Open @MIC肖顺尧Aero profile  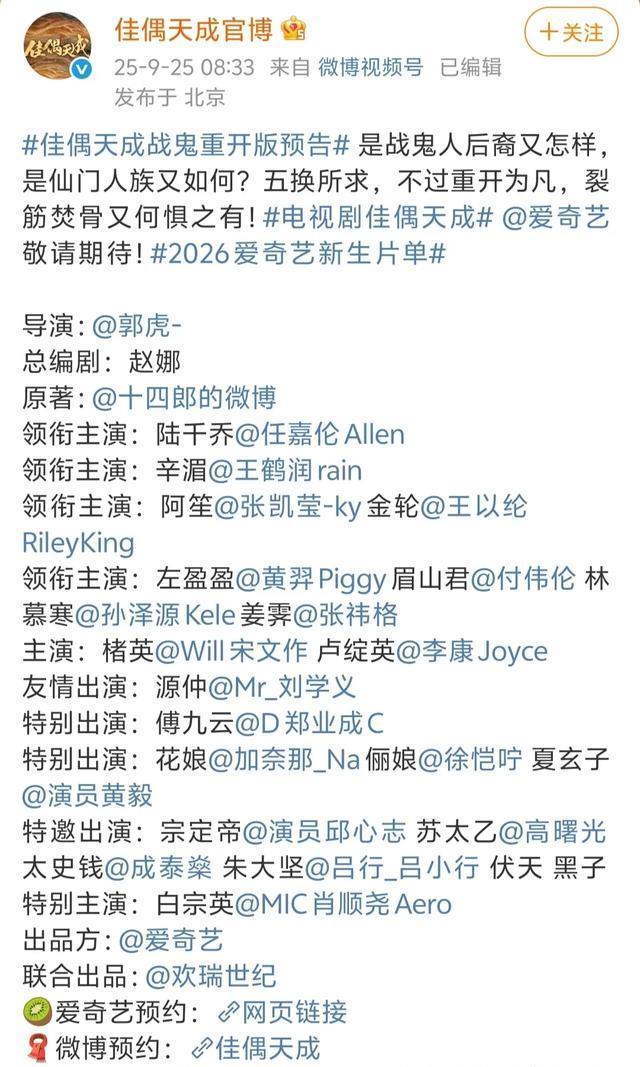point(342,904)
